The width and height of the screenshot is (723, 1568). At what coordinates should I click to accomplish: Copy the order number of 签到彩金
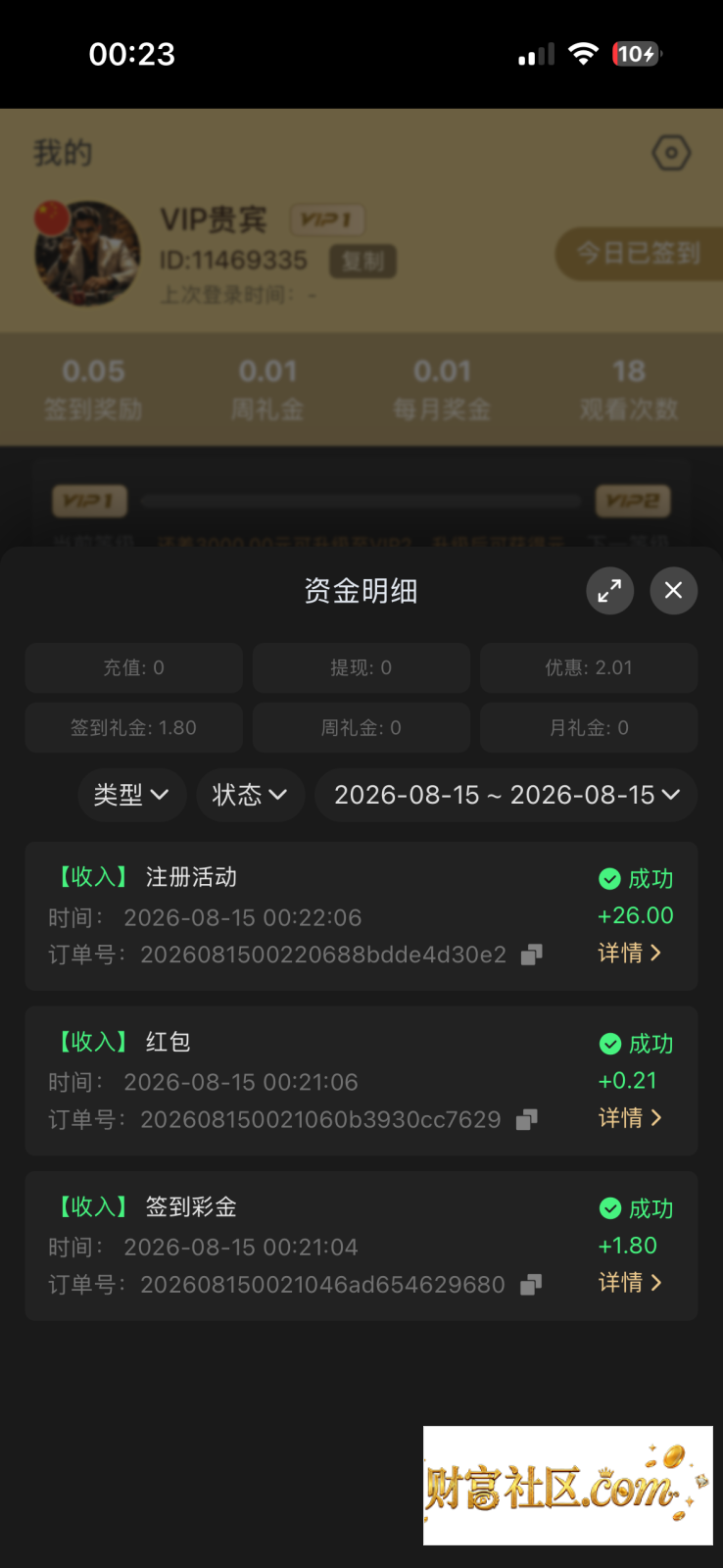[531, 1284]
